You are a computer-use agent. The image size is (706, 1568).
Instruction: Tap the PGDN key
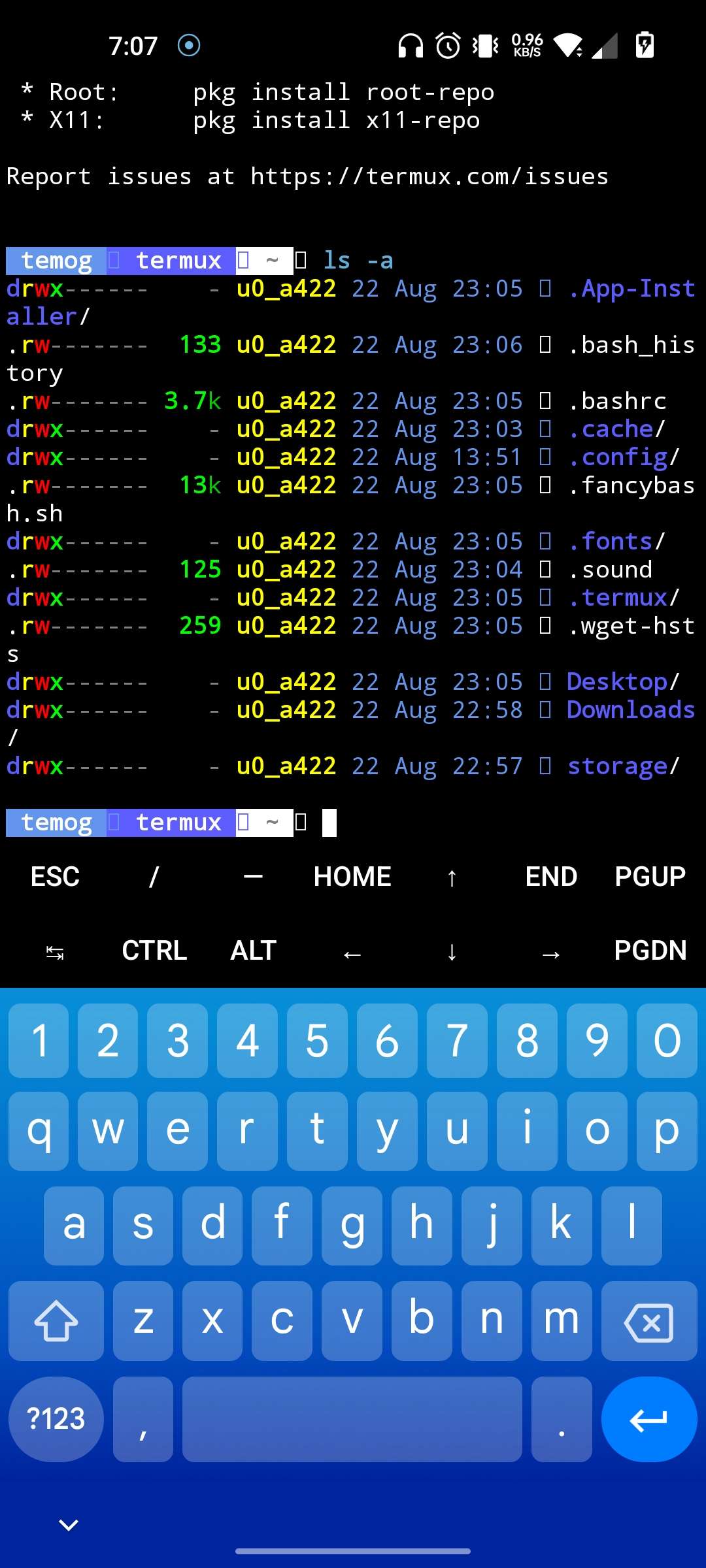pyautogui.click(x=650, y=951)
